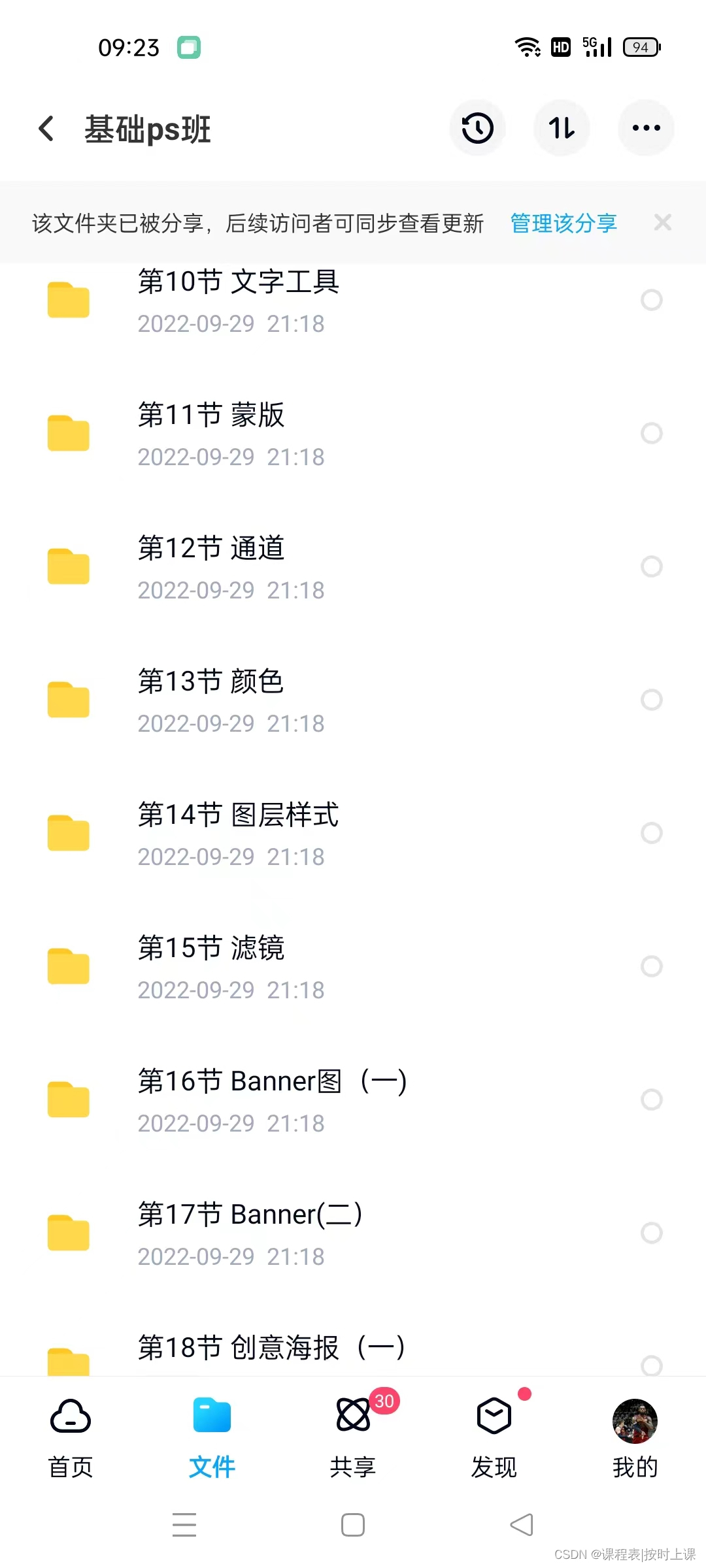Screen dimensions: 706x1568
Task: Tap the back arrow to leave 基础ps班
Action: pos(46,128)
